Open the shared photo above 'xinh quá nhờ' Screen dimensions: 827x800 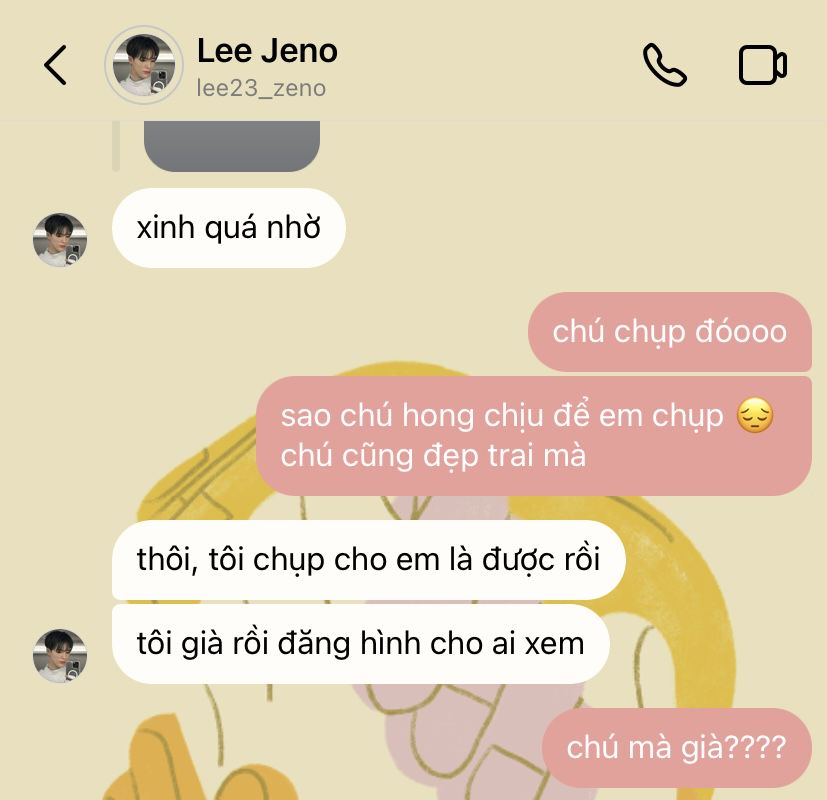232,146
